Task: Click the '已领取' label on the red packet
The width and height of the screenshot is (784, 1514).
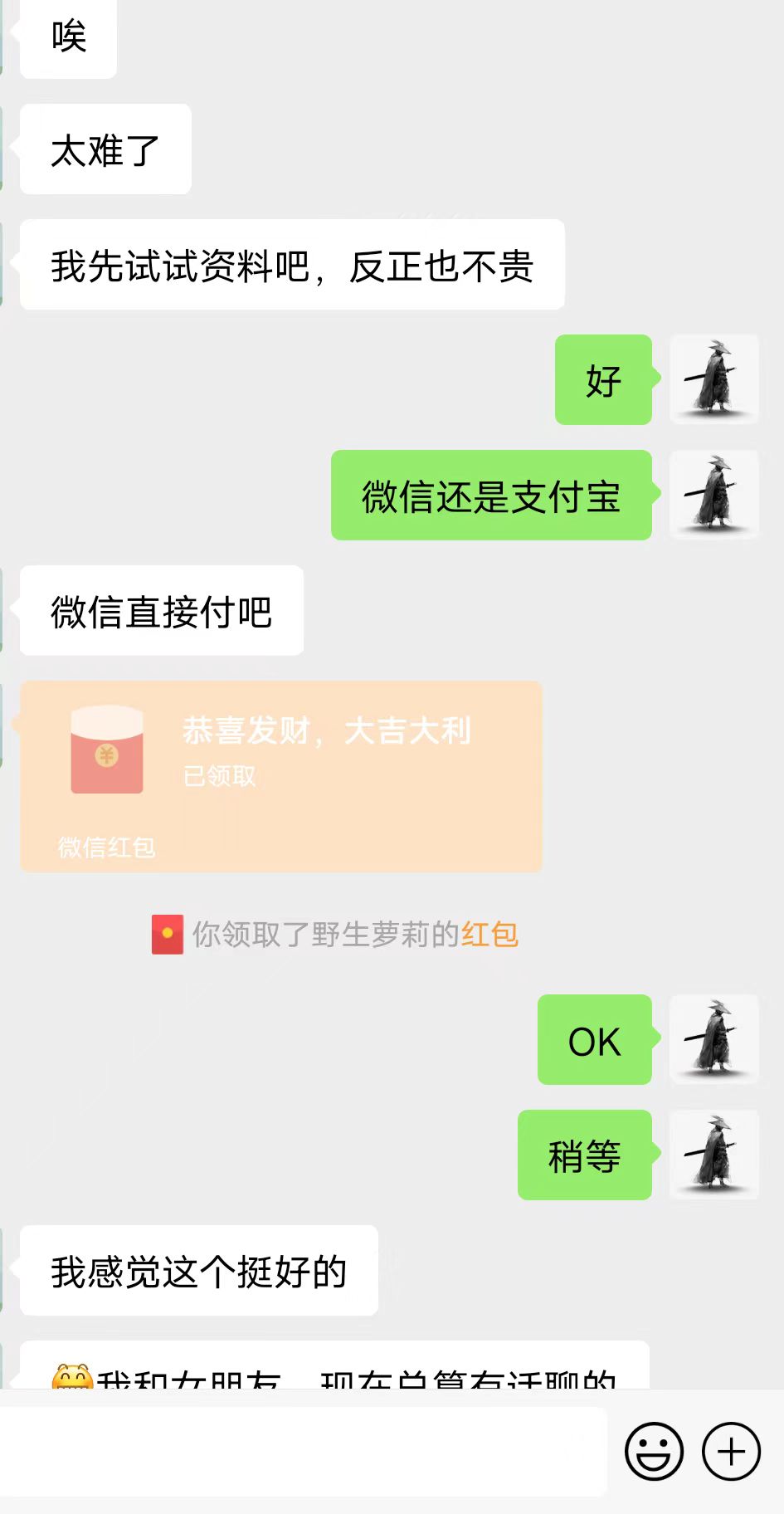Action: [219, 776]
